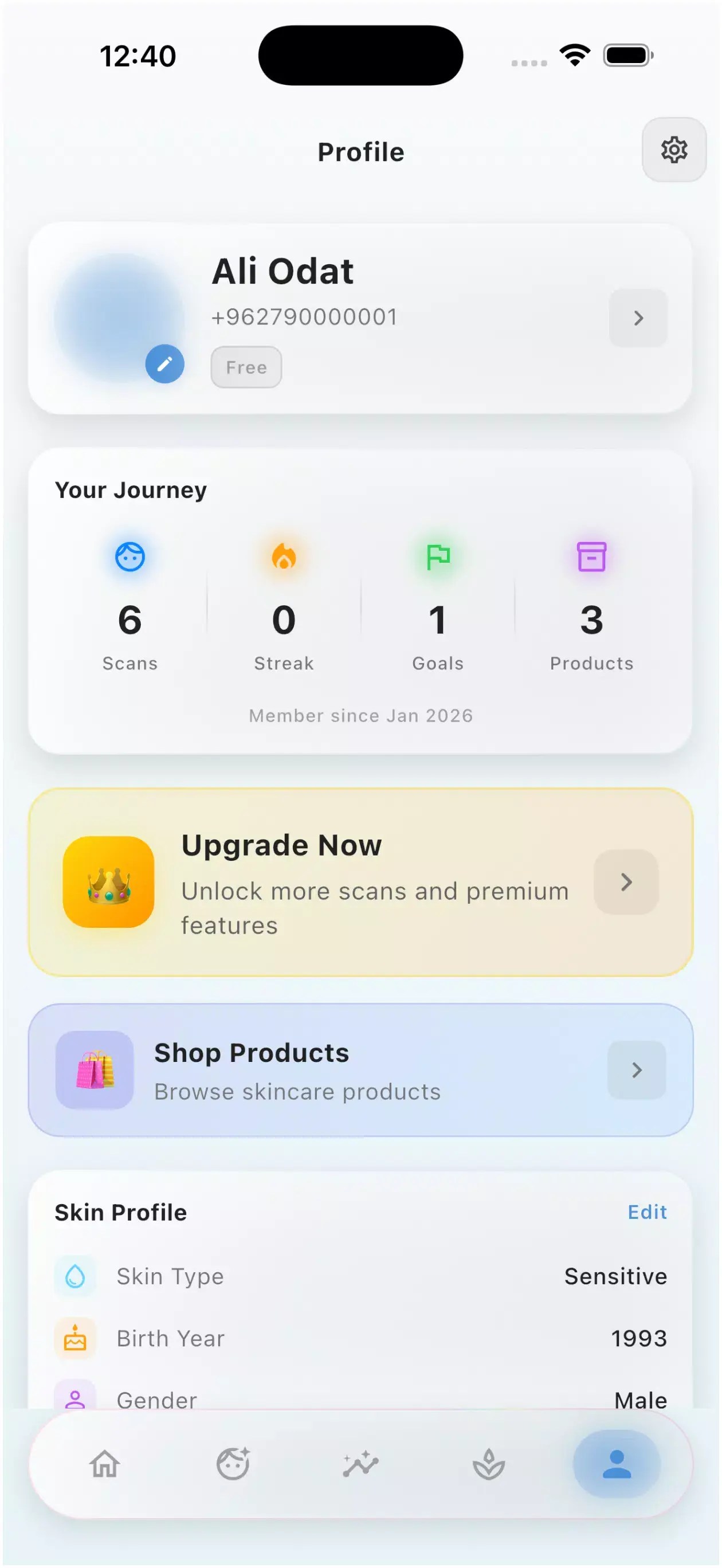
Task: Tap the purple Products box icon
Action: [x=591, y=556]
